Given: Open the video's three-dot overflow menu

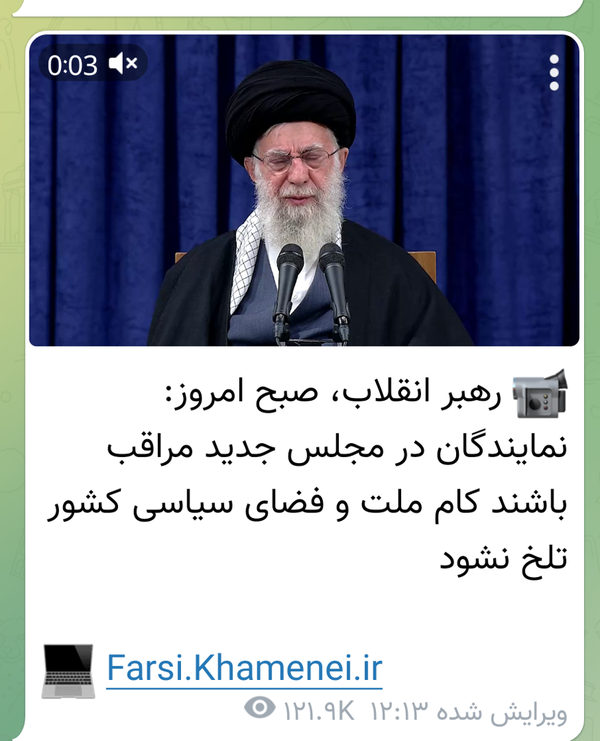Looking at the screenshot, I should tap(554, 72).
